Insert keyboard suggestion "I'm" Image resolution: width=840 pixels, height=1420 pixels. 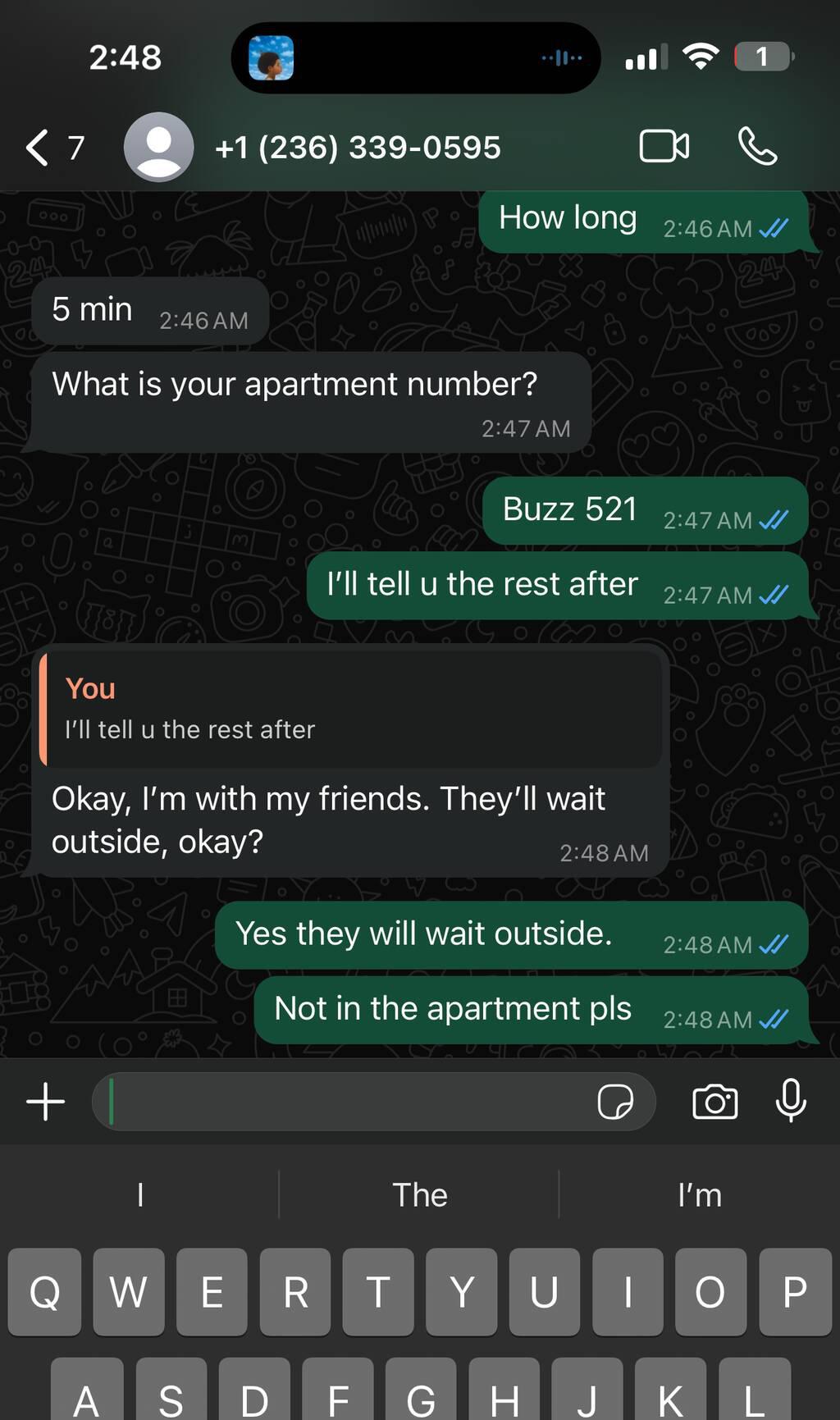[x=699, y=1195]
